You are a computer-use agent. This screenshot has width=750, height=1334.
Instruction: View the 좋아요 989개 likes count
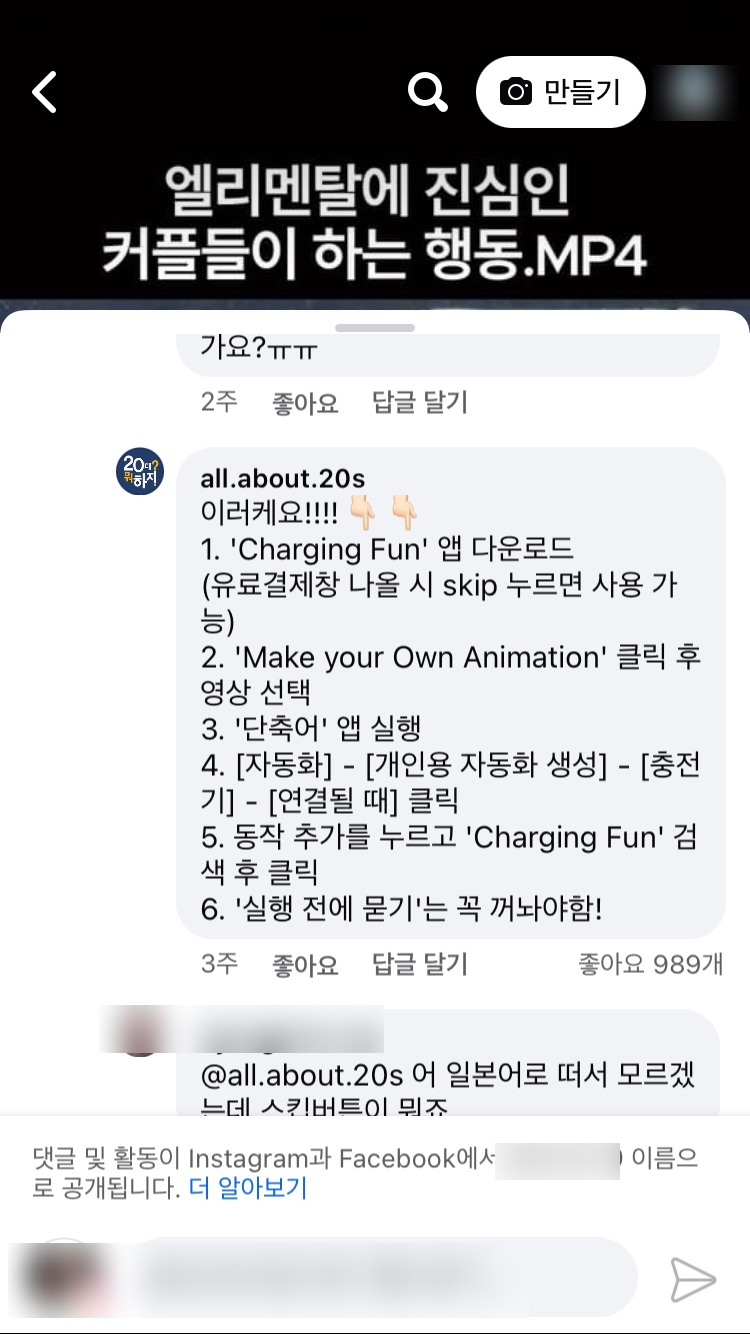[x=650, y=965]
